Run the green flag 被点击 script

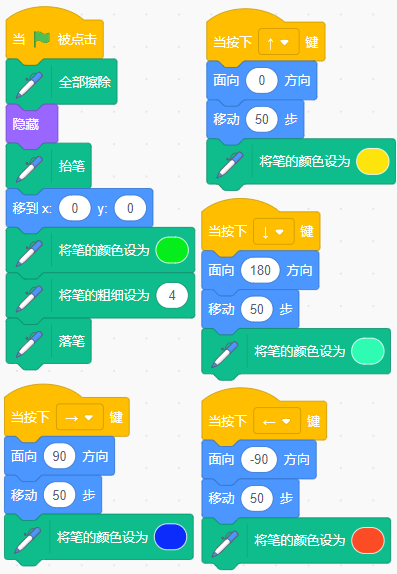pyautogui.click(x=55, y=39)
